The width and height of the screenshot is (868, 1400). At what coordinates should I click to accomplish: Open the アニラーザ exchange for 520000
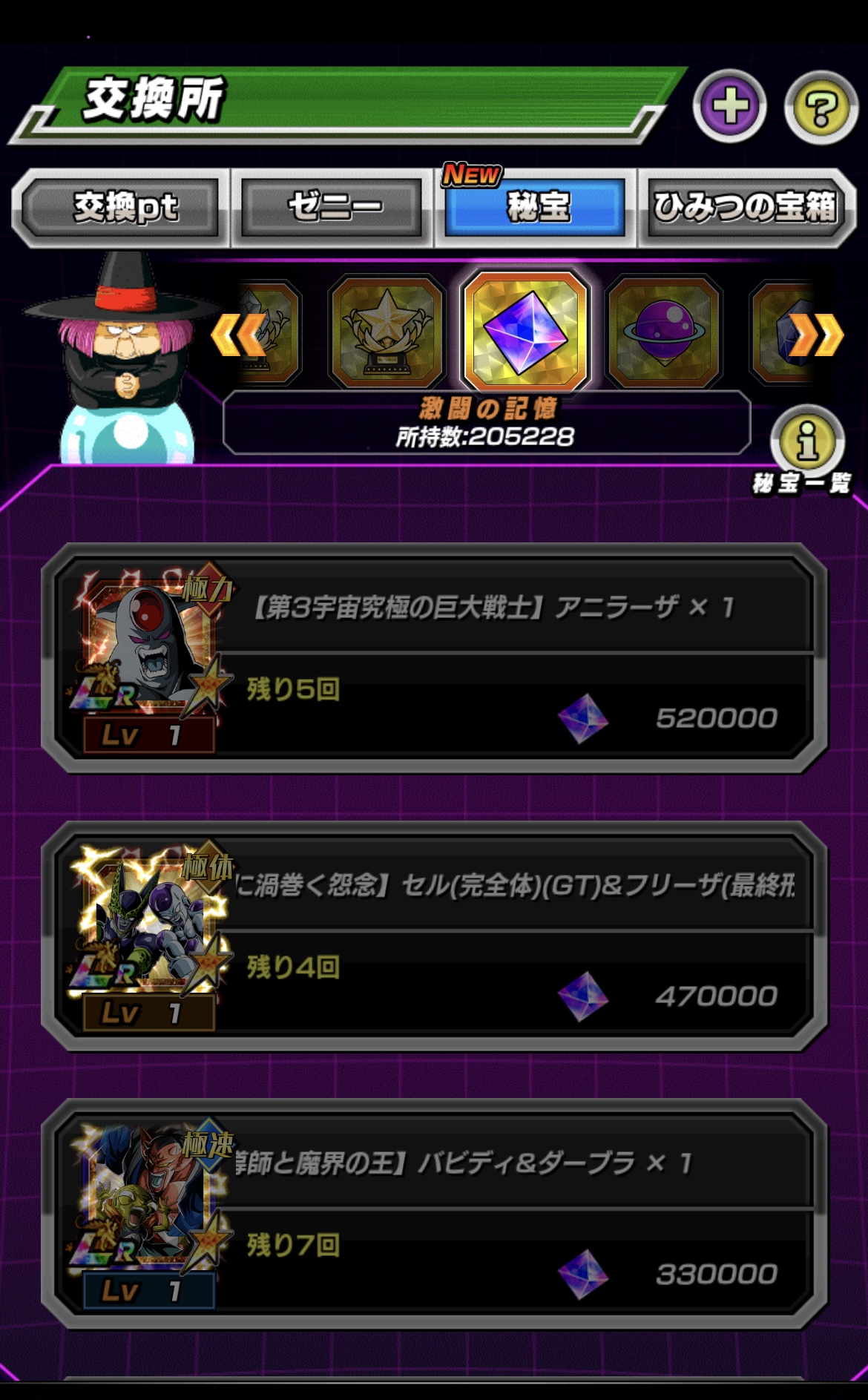click(434, 658)
